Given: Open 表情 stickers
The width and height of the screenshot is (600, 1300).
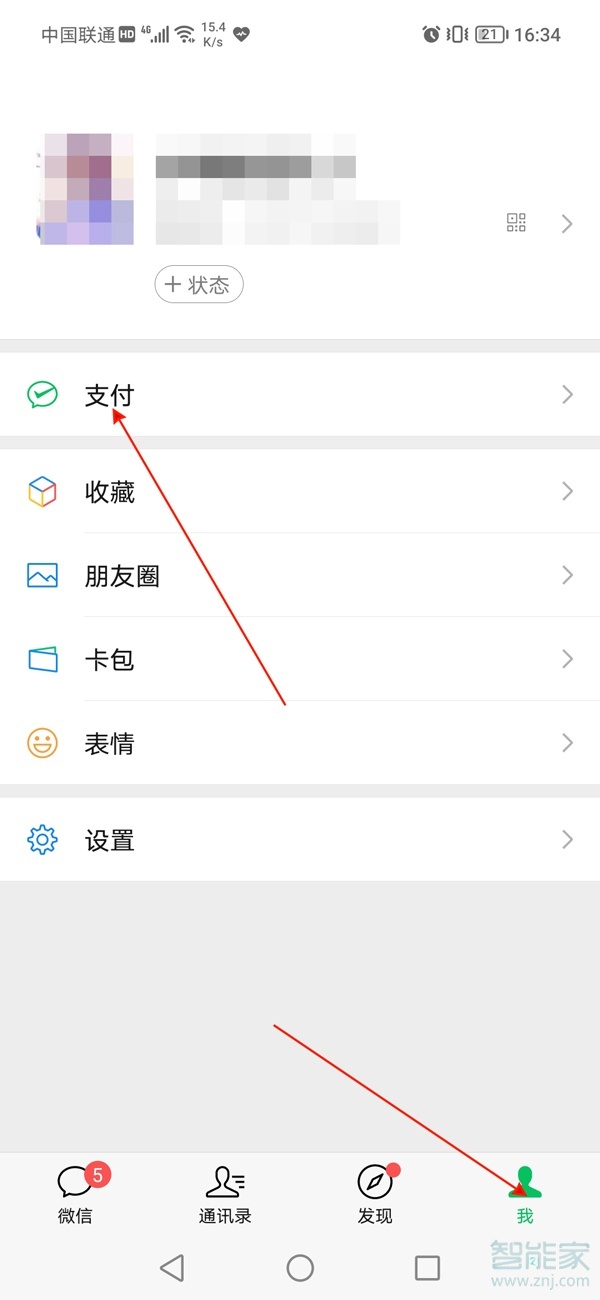Looking at the screenshot, I should (300, 743).
